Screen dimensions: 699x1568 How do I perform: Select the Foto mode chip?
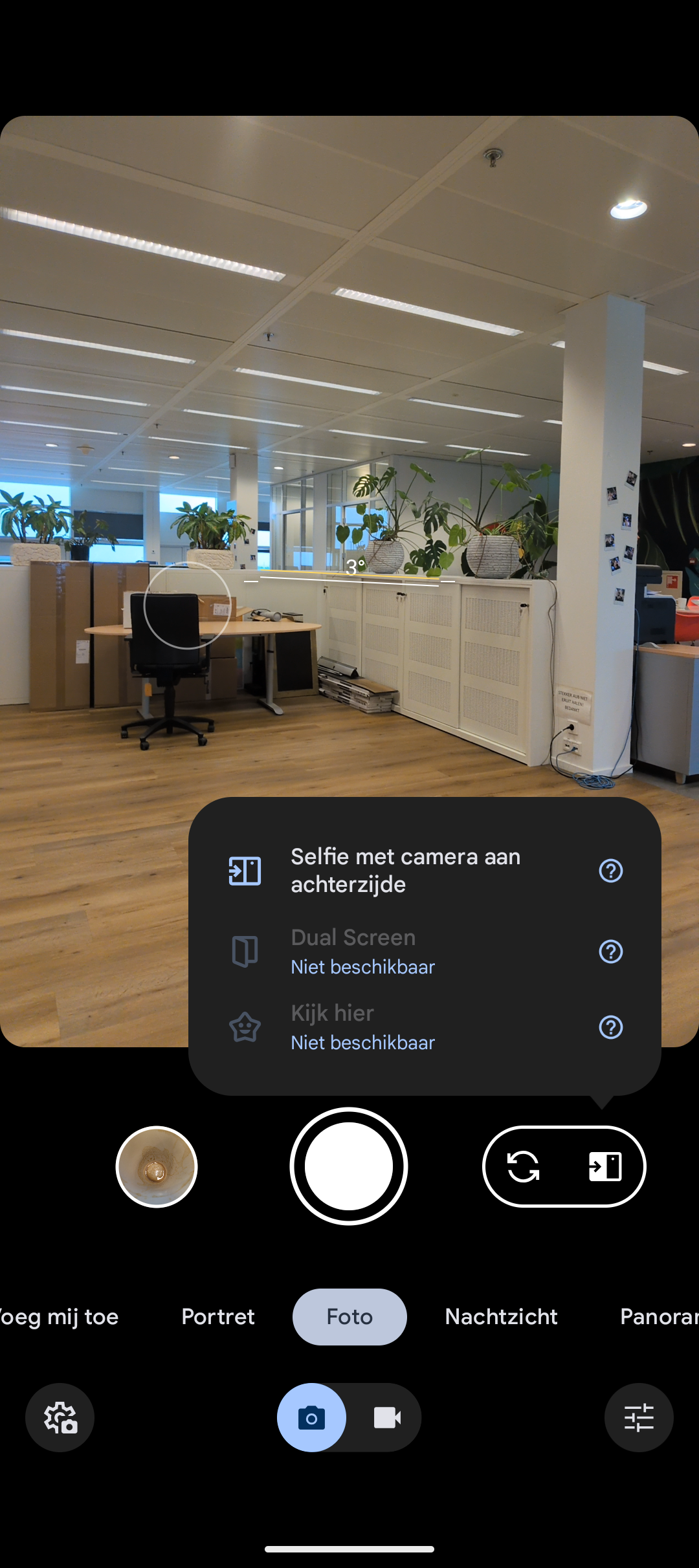349,1316
